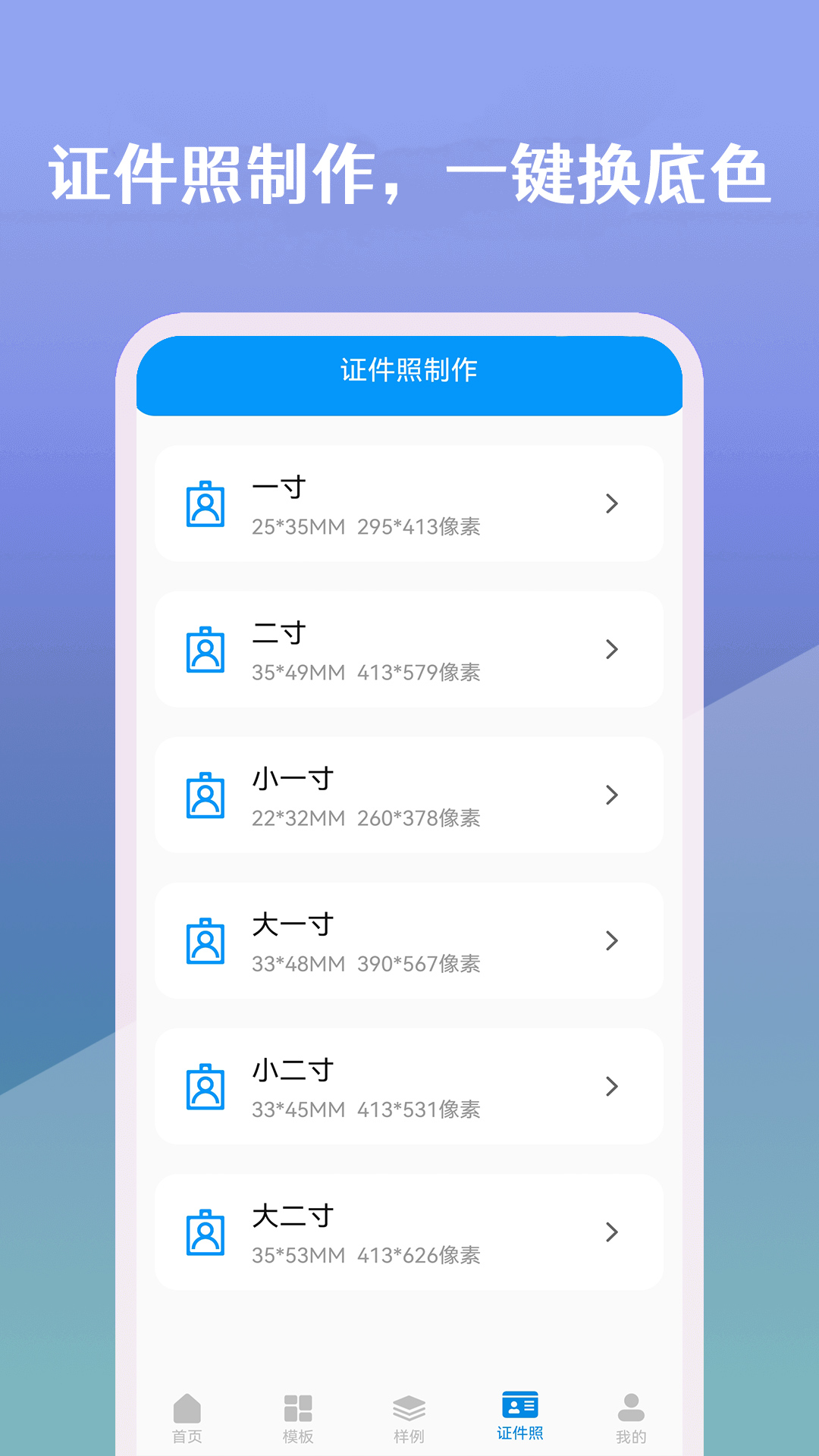Click the 大二寸 35*53MM row

pos(409,1234)
